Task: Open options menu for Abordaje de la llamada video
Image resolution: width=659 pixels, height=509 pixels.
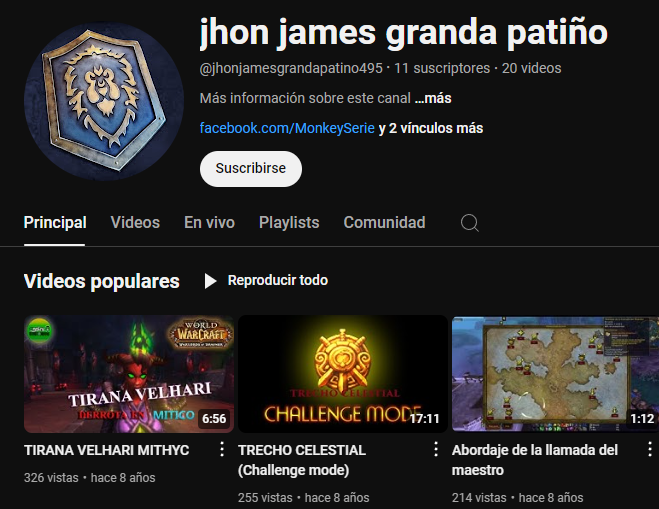Action: [x=649, y=450]
